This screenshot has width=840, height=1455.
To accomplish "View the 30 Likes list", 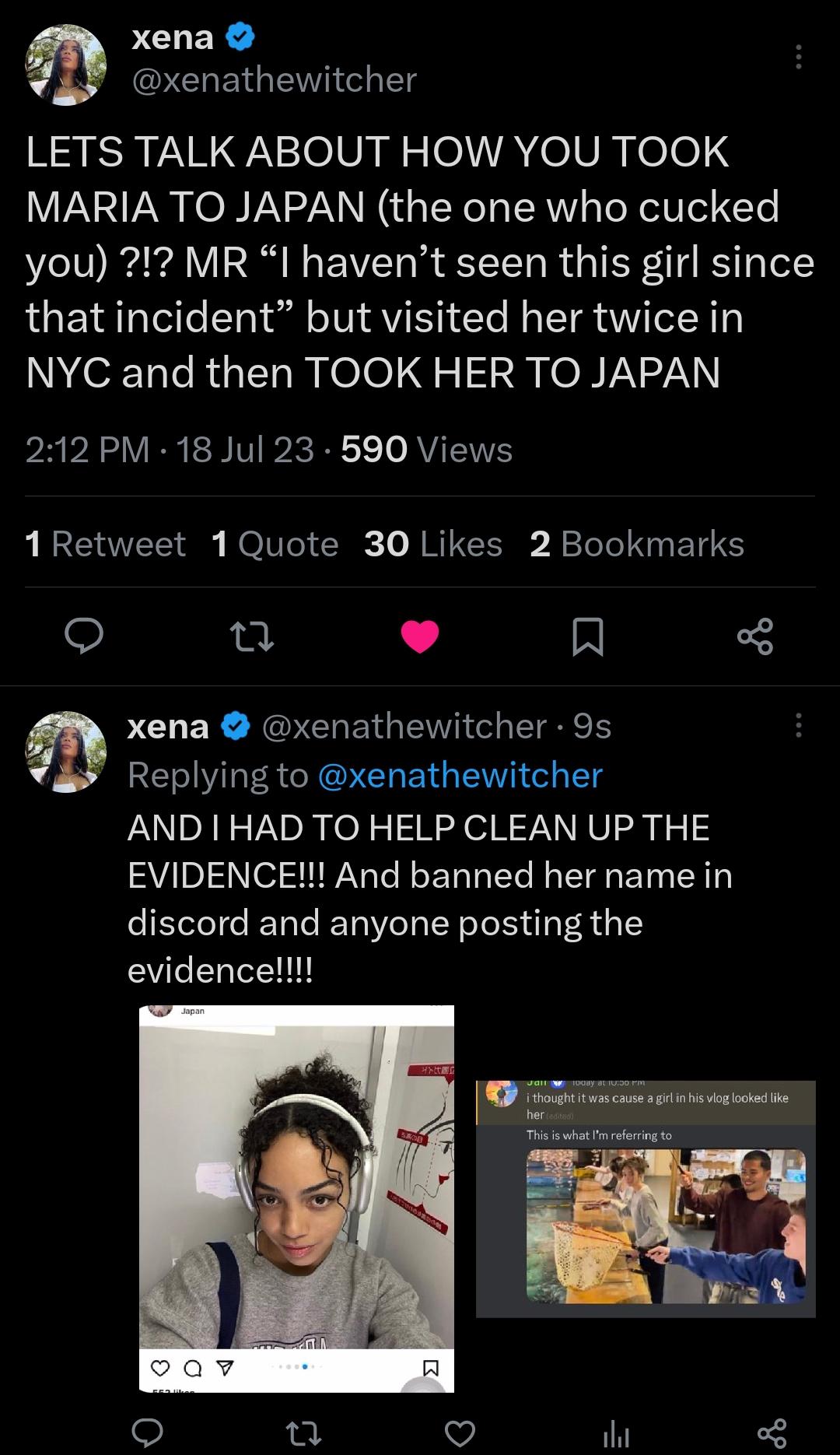I will (433, 544).
